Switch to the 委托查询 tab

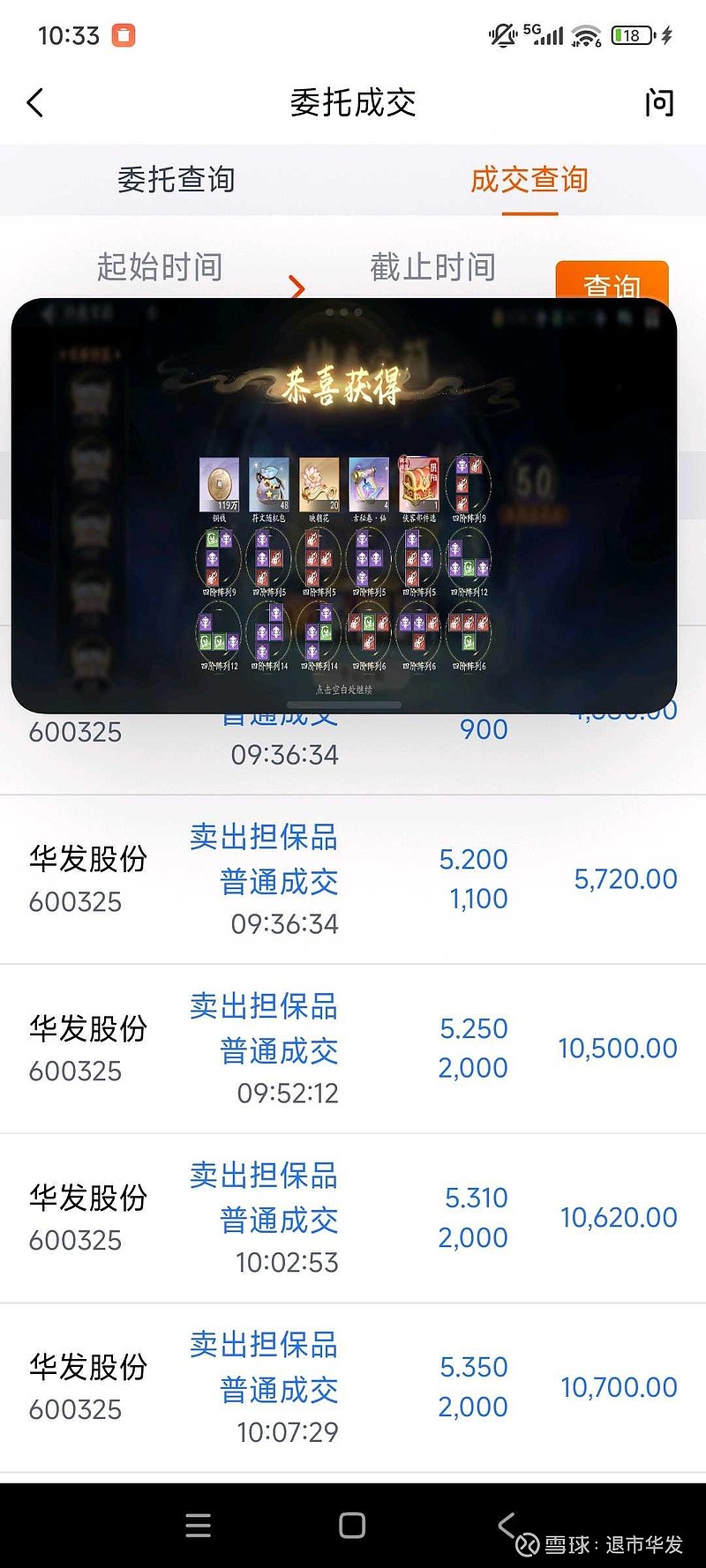176,180
